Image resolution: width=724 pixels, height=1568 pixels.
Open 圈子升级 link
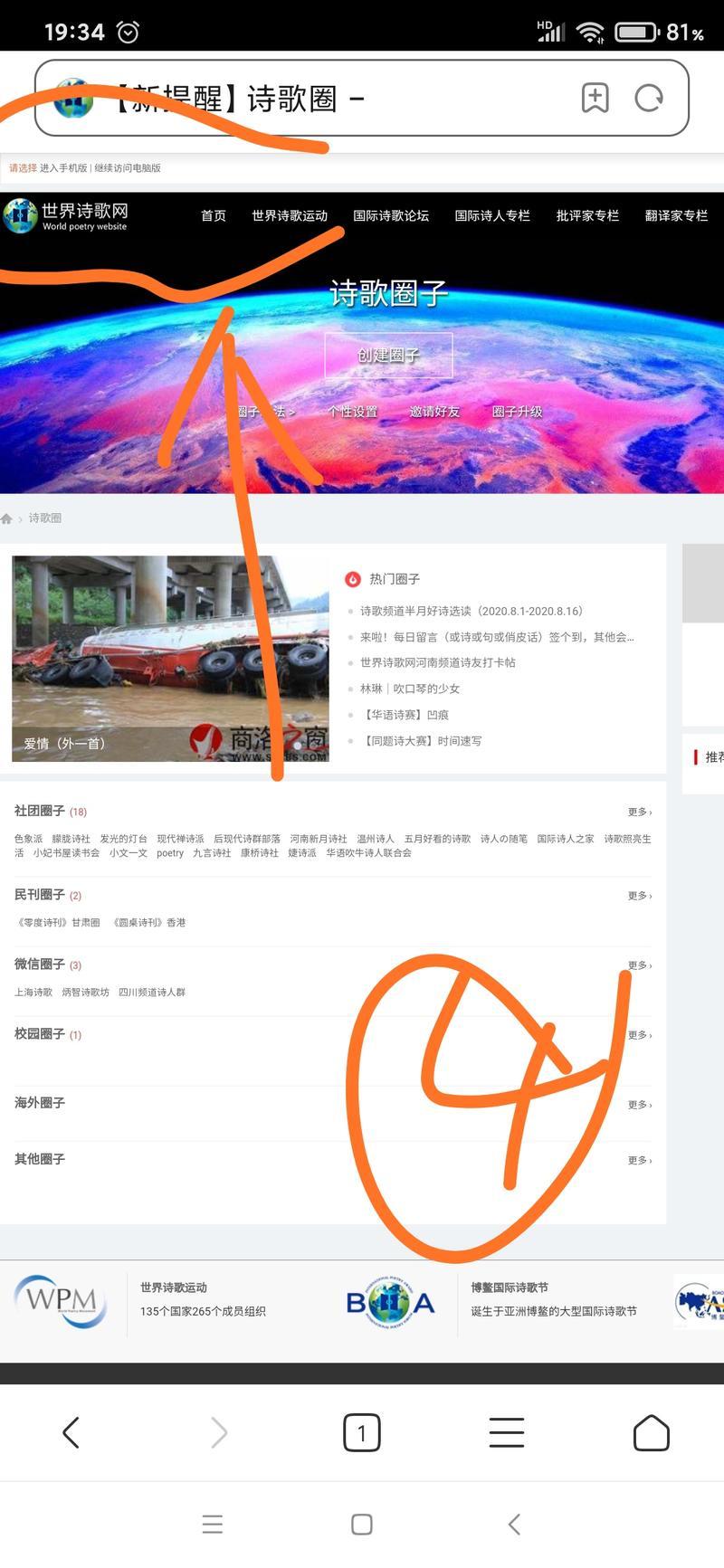(x=517, y=412)
